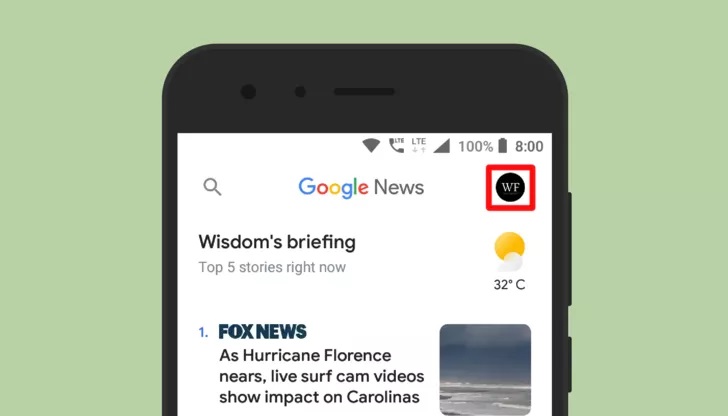
Task: Tap the Hurricane Florence surf photo thumbnail
Action: pyautogui.click(x=485, y=370)
